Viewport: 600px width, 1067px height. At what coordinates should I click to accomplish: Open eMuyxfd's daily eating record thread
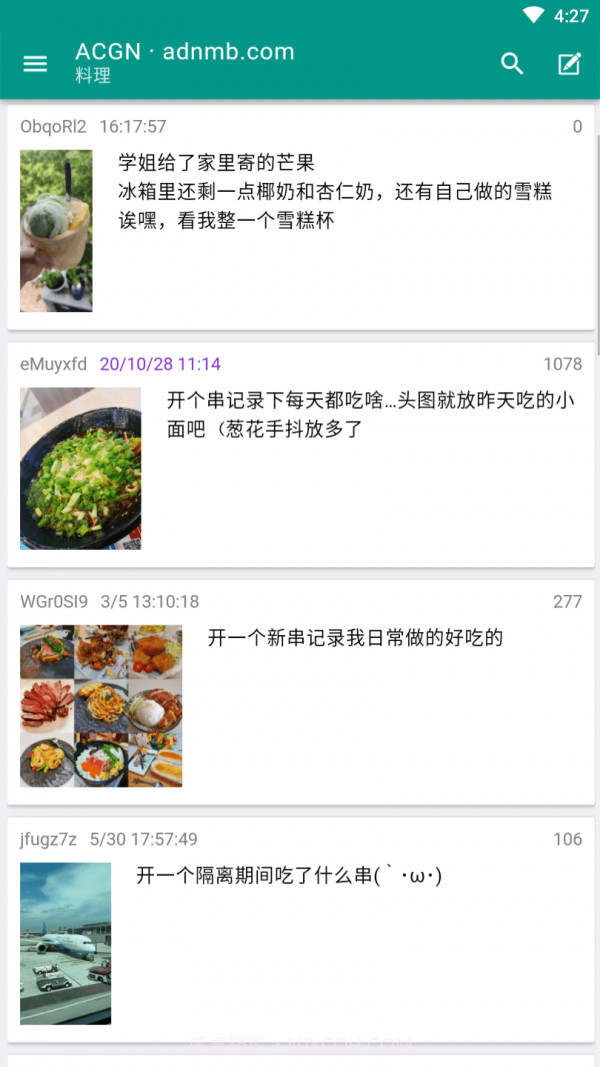370,415
